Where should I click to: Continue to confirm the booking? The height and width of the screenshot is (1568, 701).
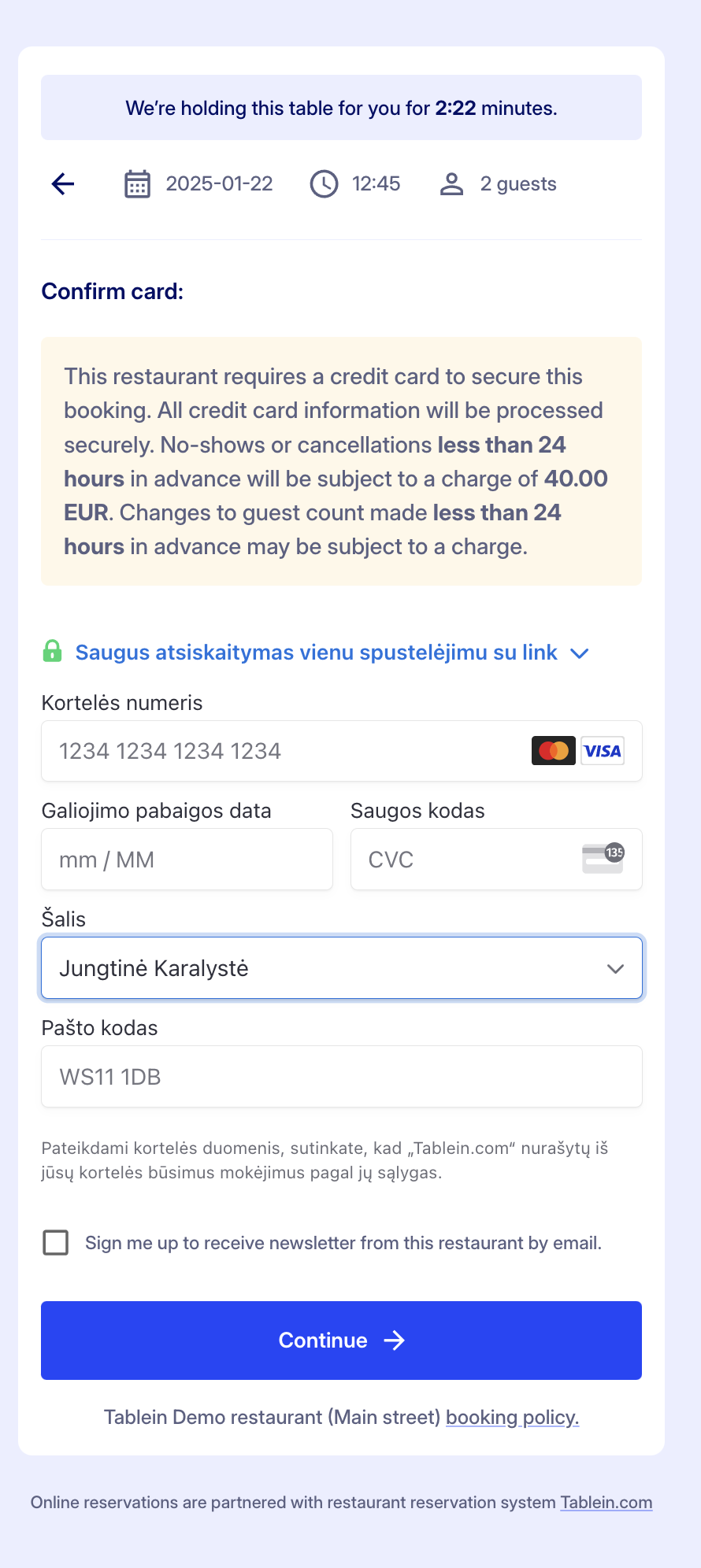coord(341,1341)
